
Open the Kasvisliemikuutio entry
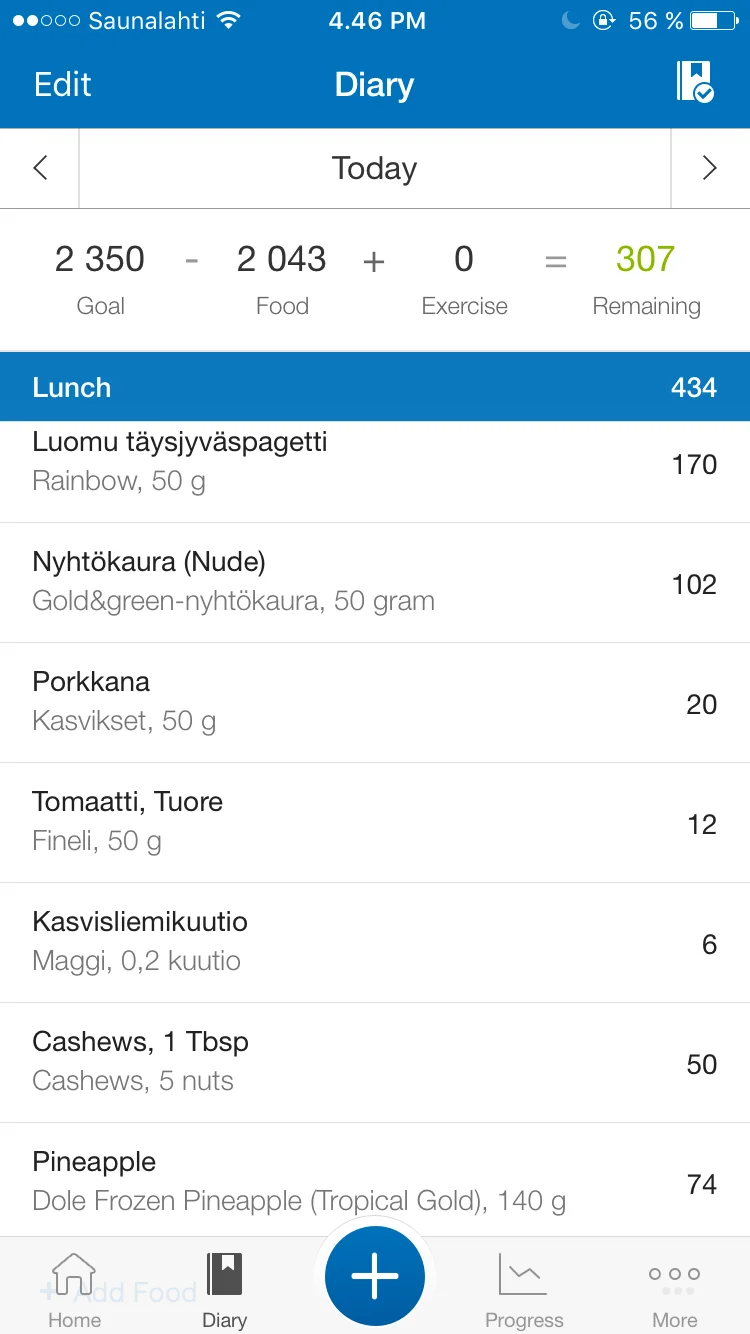click(374, 942)
